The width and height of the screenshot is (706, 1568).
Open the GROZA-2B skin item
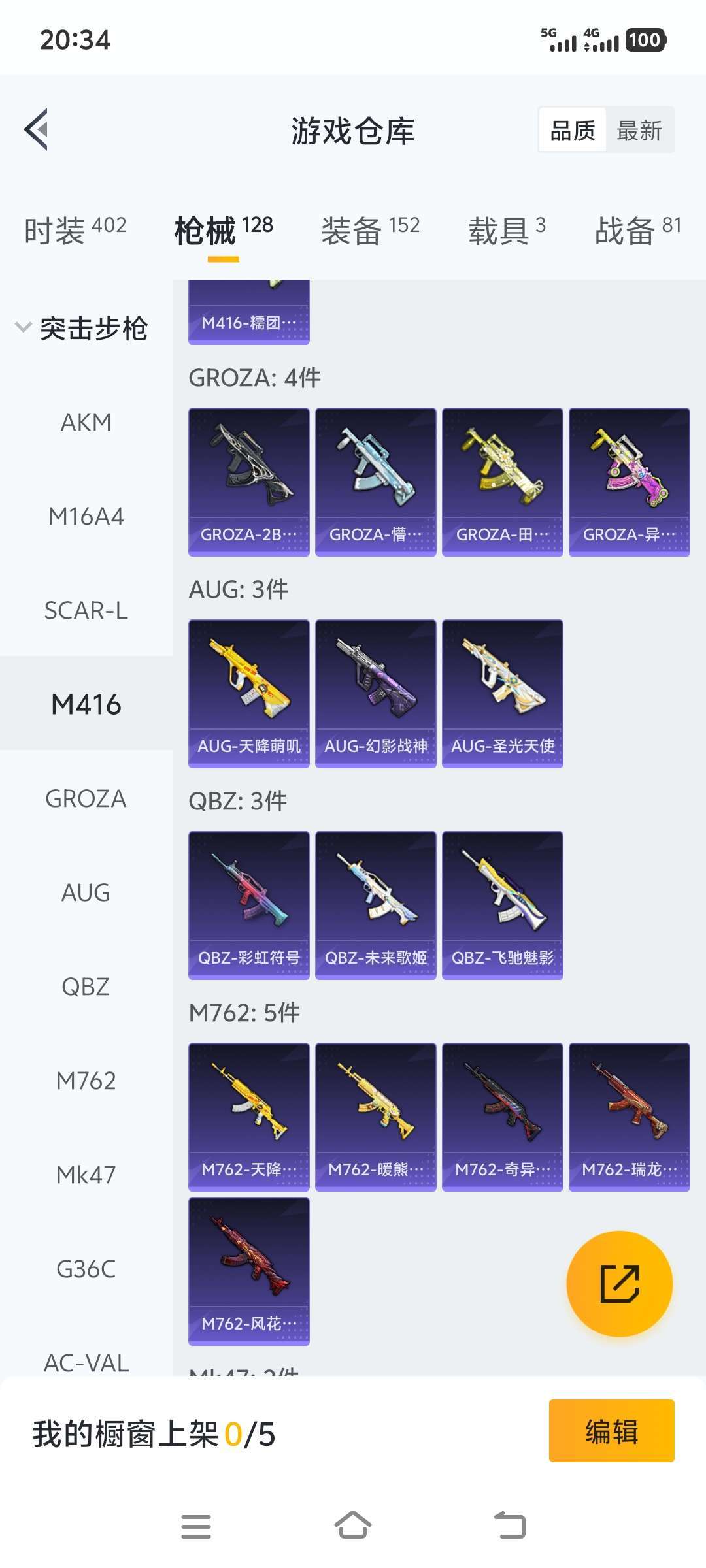249,482
